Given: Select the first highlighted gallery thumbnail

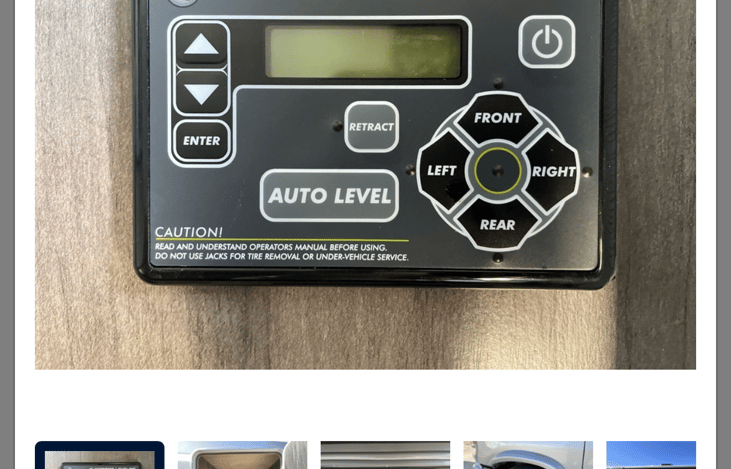Looking at the screenshot, I should coord(99,456).
